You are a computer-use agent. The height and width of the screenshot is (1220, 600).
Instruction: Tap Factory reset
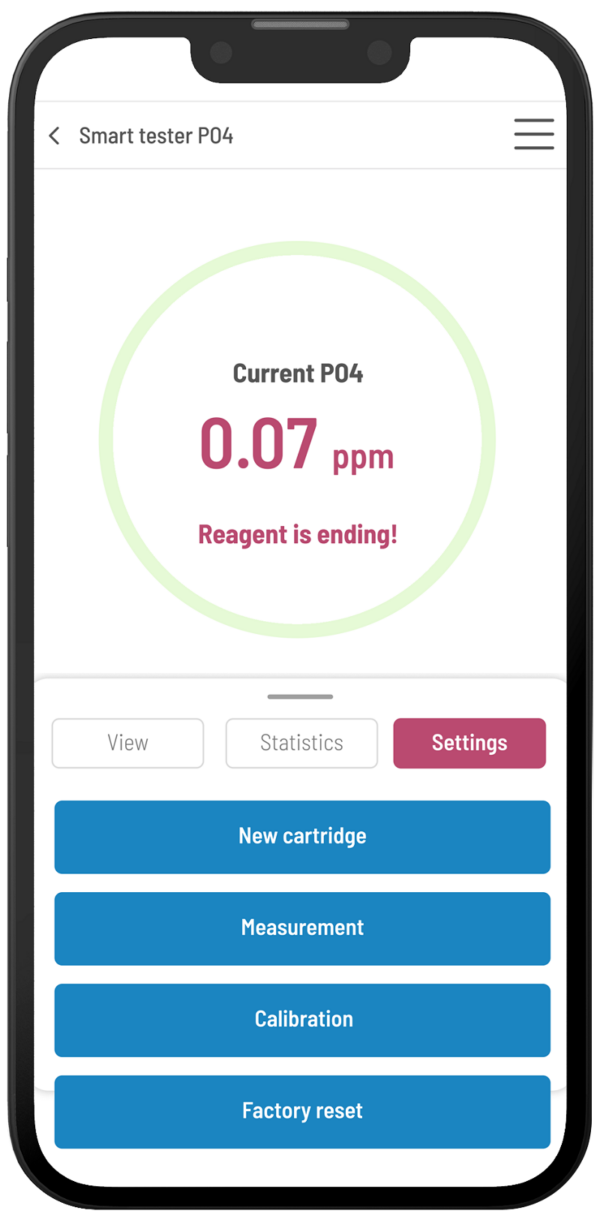pos(302,1112)
